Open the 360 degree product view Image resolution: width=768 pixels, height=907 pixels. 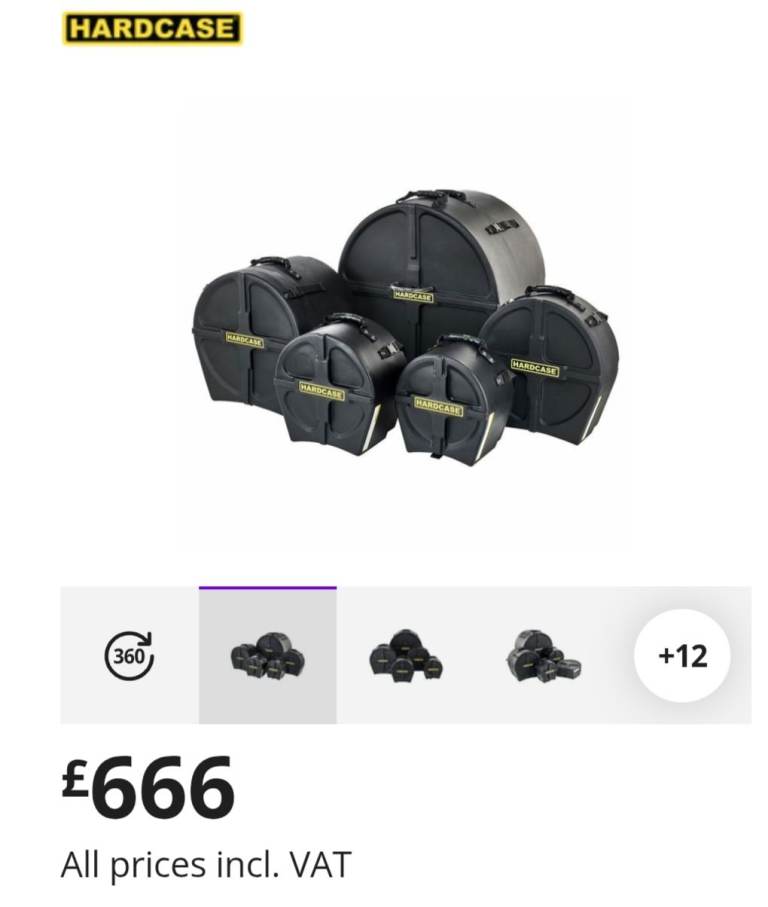pos(129,656)
